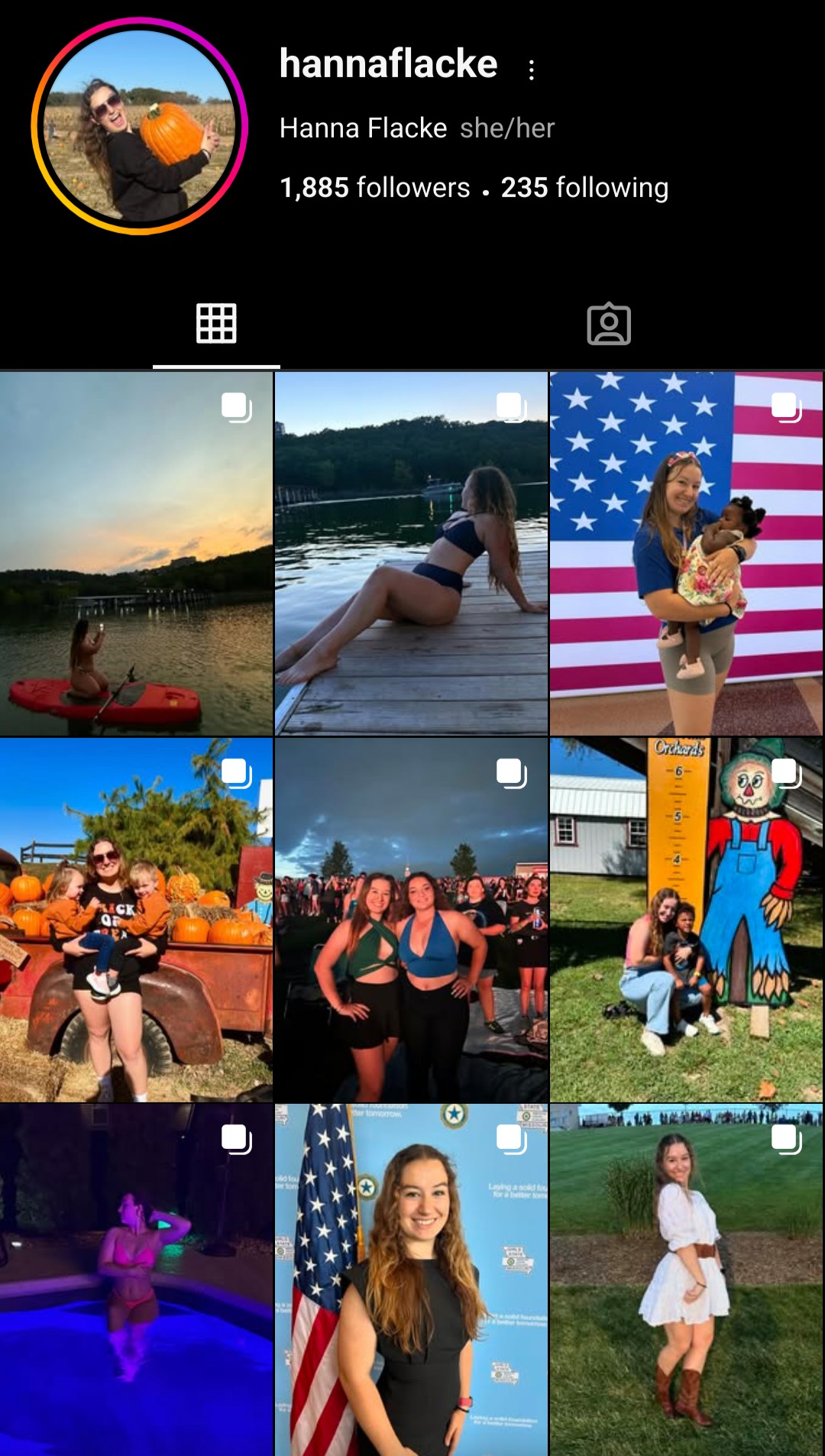This screenshot has width=825, height=1456.
Task: View hannaflacke's story from profile picture
Action: [x=140, y=126]
